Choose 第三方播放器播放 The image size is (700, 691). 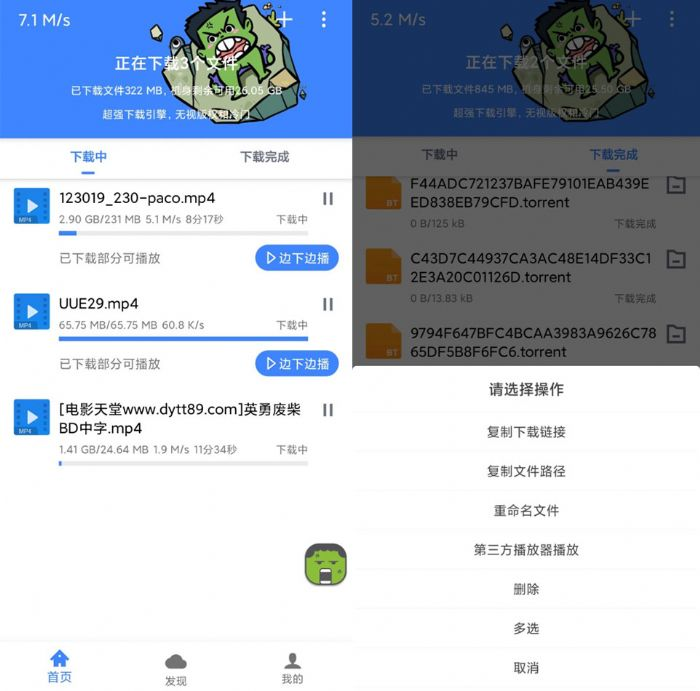526,549
